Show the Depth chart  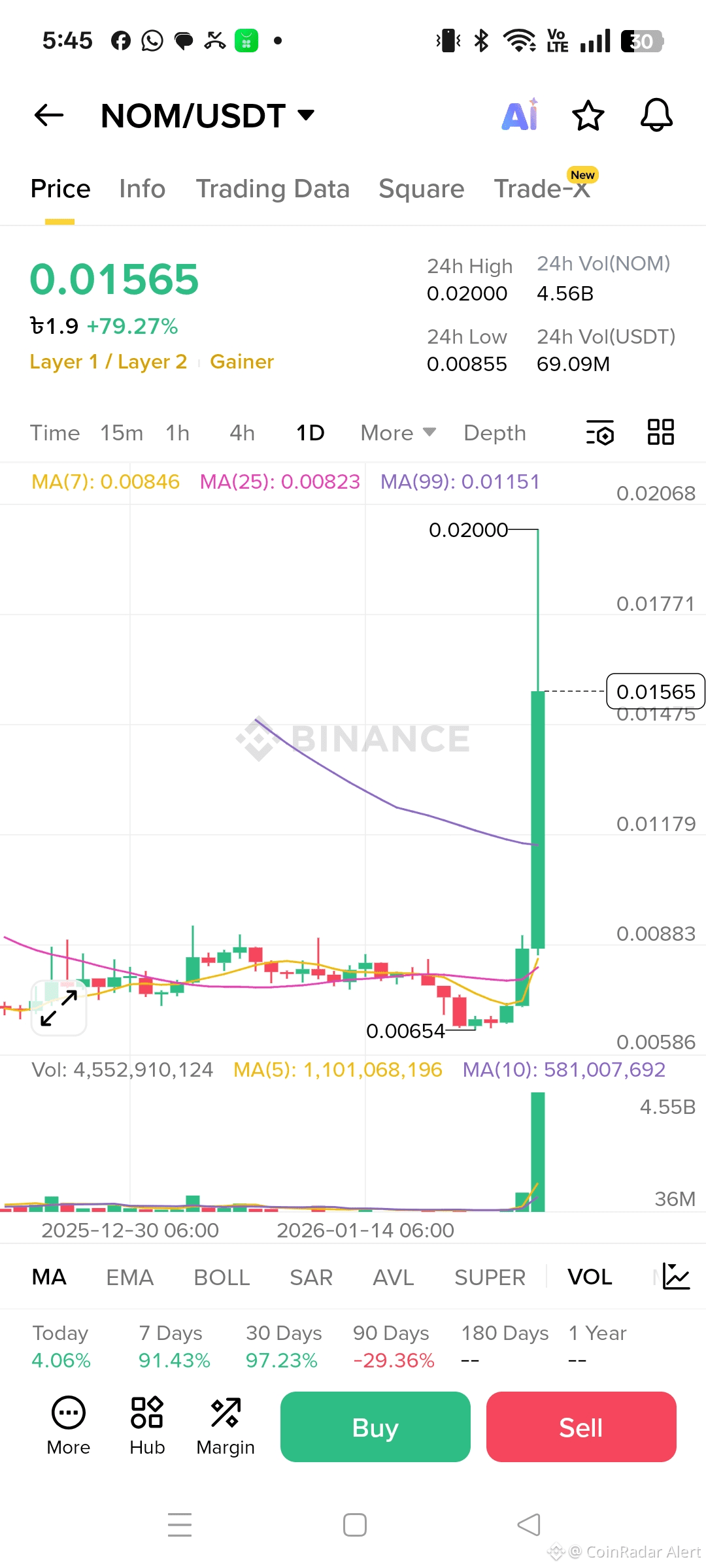[x=495, y=433]
